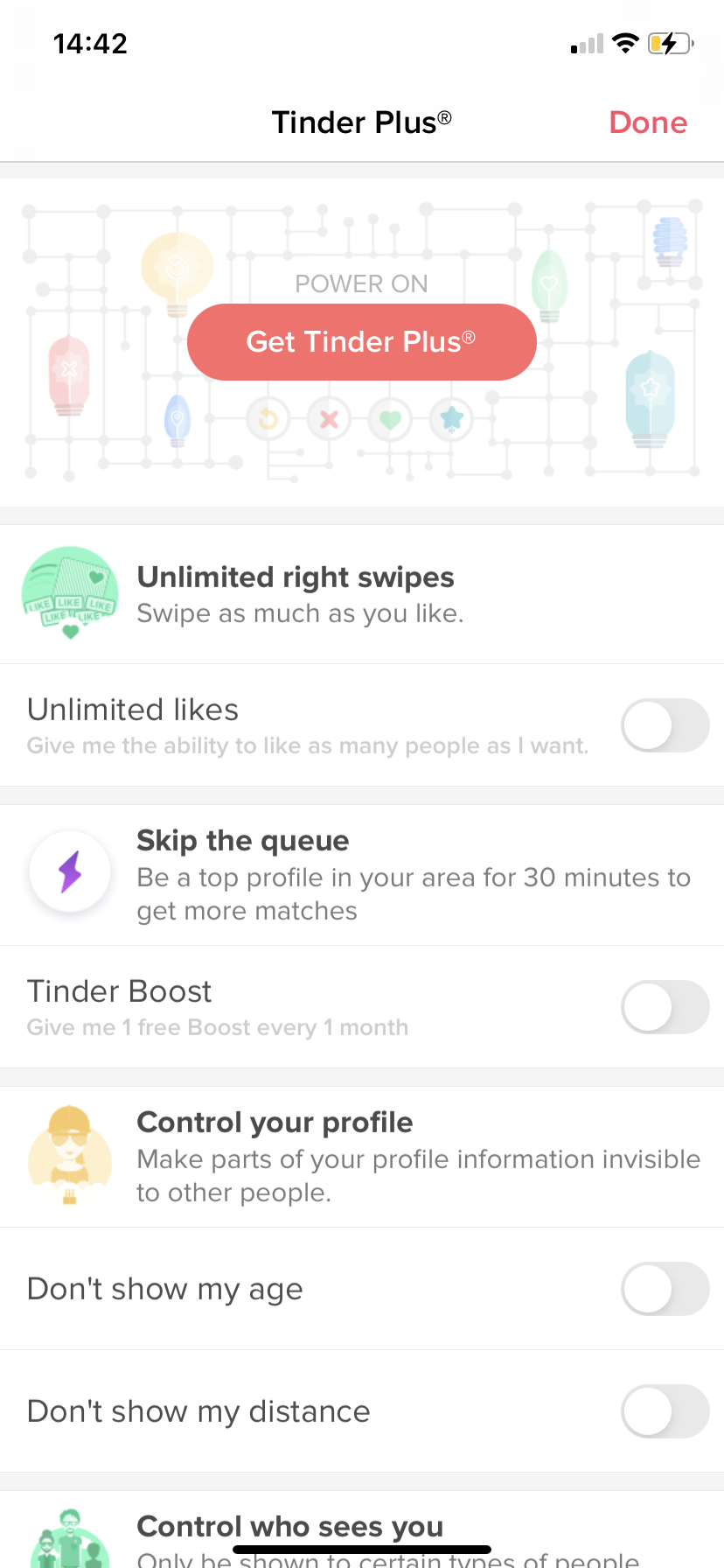The height and width of the screenshot is (1568, 724).
Task: Click the Wi-Fi status icon
Action: pos(626,43)
